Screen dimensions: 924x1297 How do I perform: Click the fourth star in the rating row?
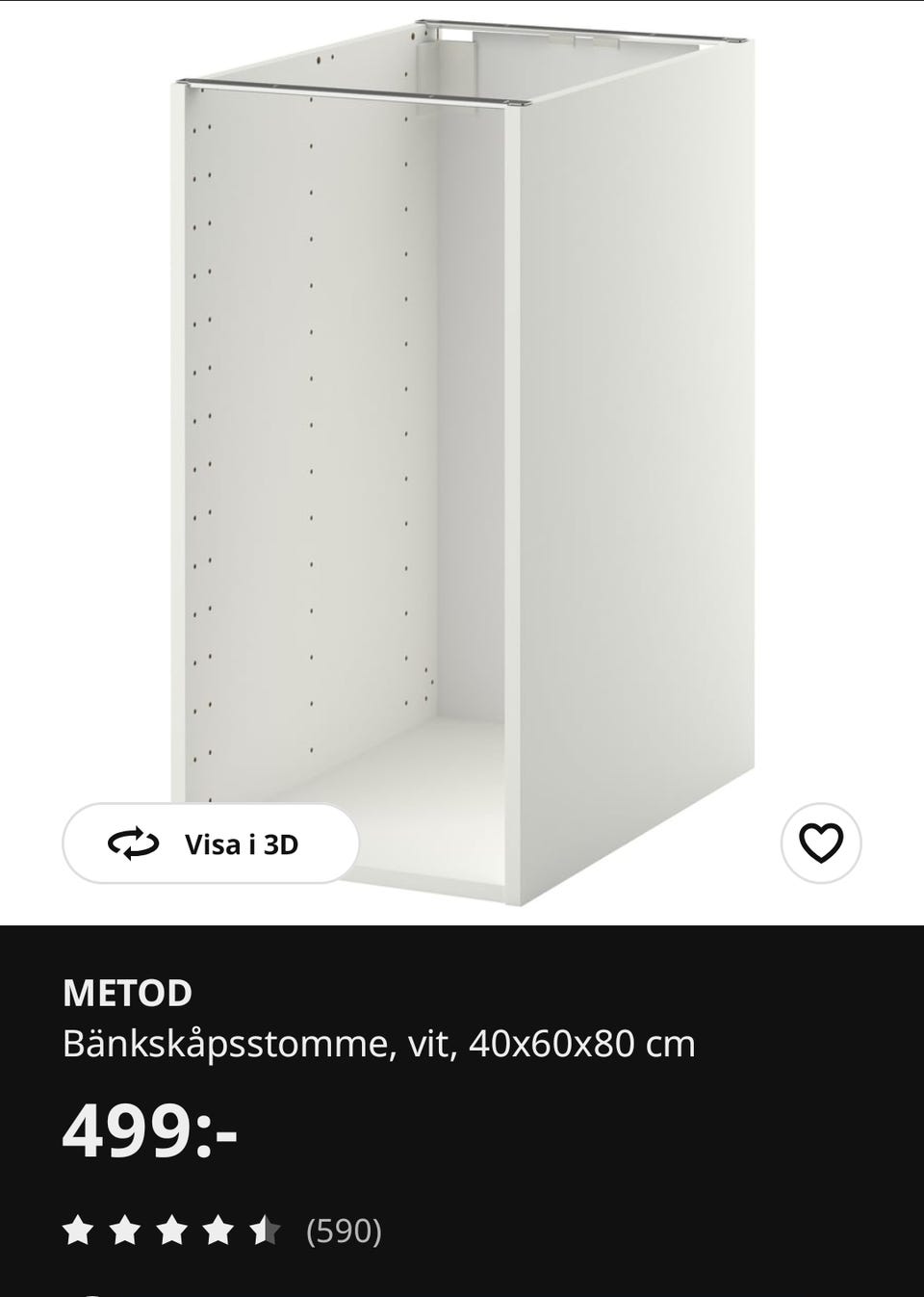(219, 1231)
